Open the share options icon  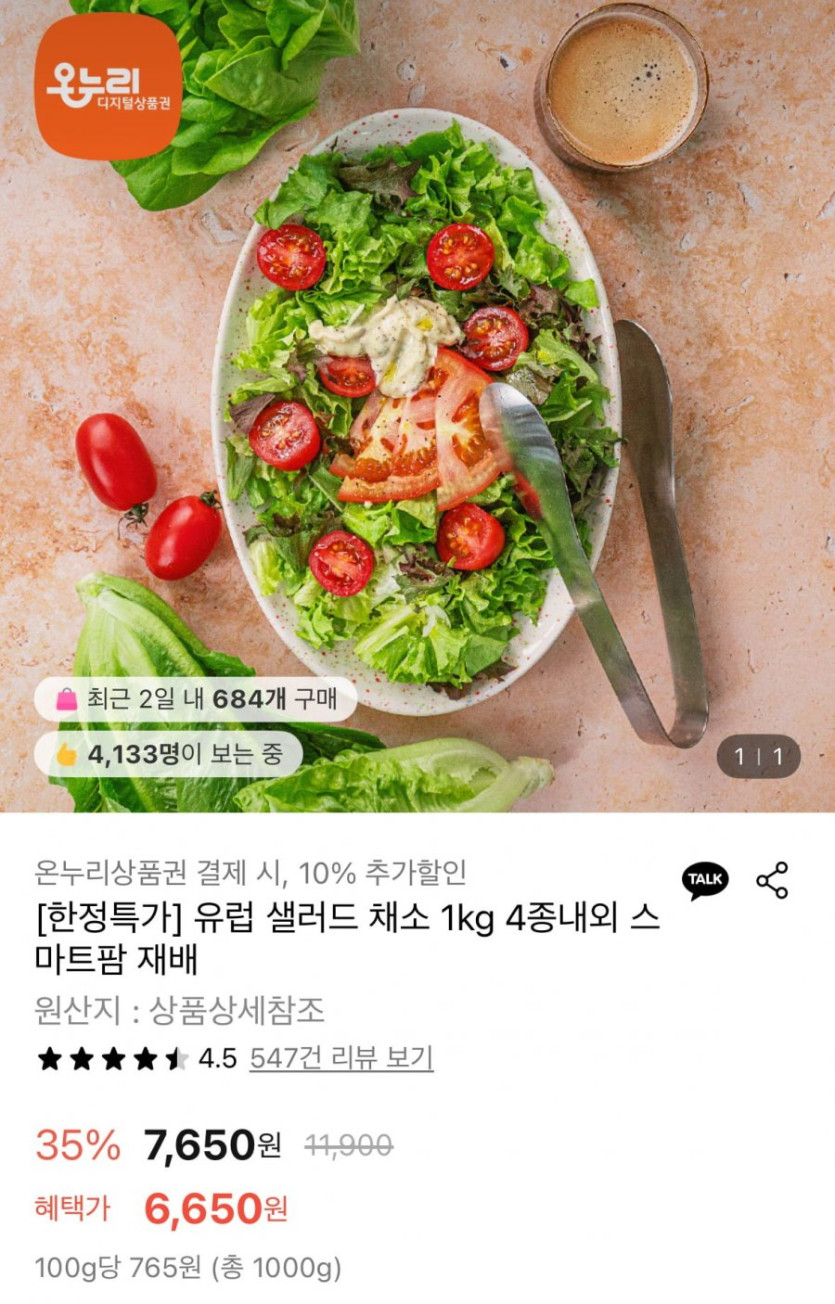(772, 880)
